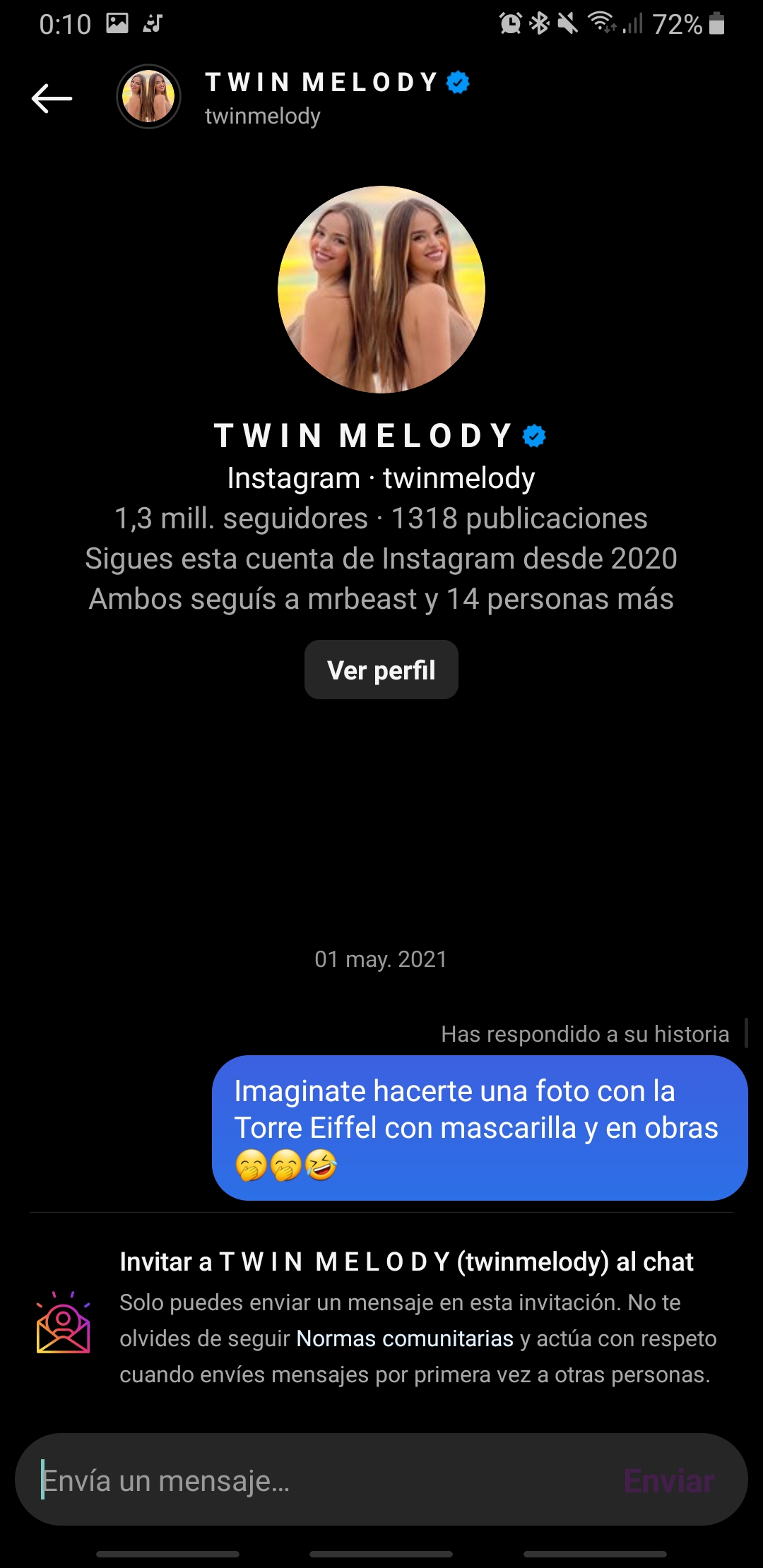
Task: Open TWIN MELODY header avatar
Action: 148,97
